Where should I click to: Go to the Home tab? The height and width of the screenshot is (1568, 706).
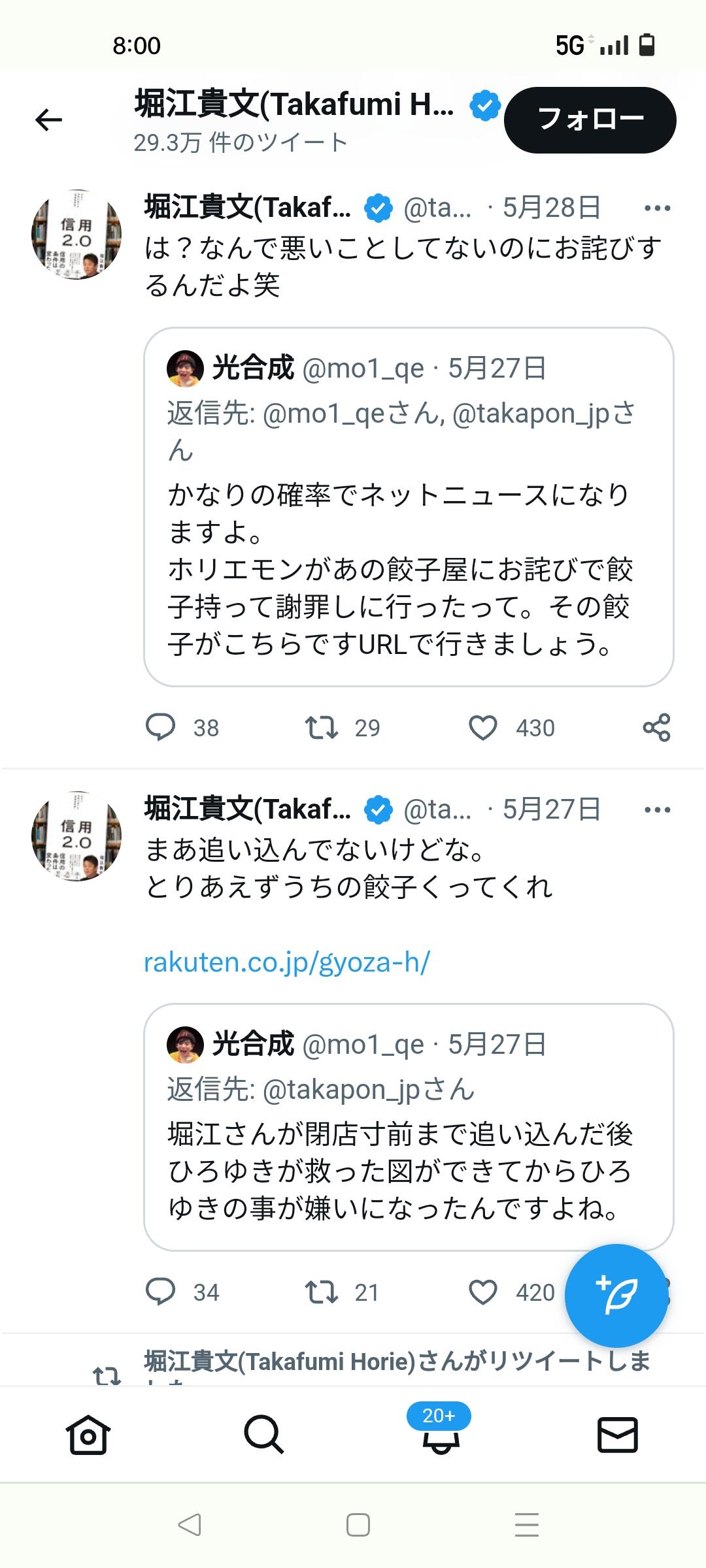point(88,1434)
